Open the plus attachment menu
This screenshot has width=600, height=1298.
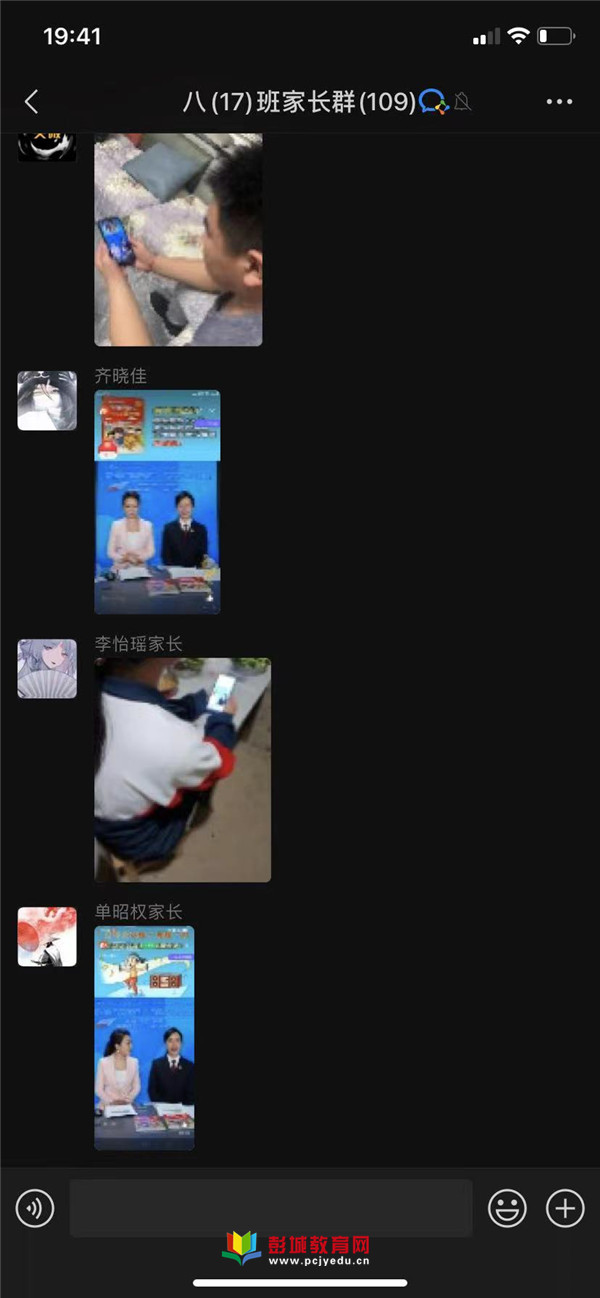[x=565, y=1208]
